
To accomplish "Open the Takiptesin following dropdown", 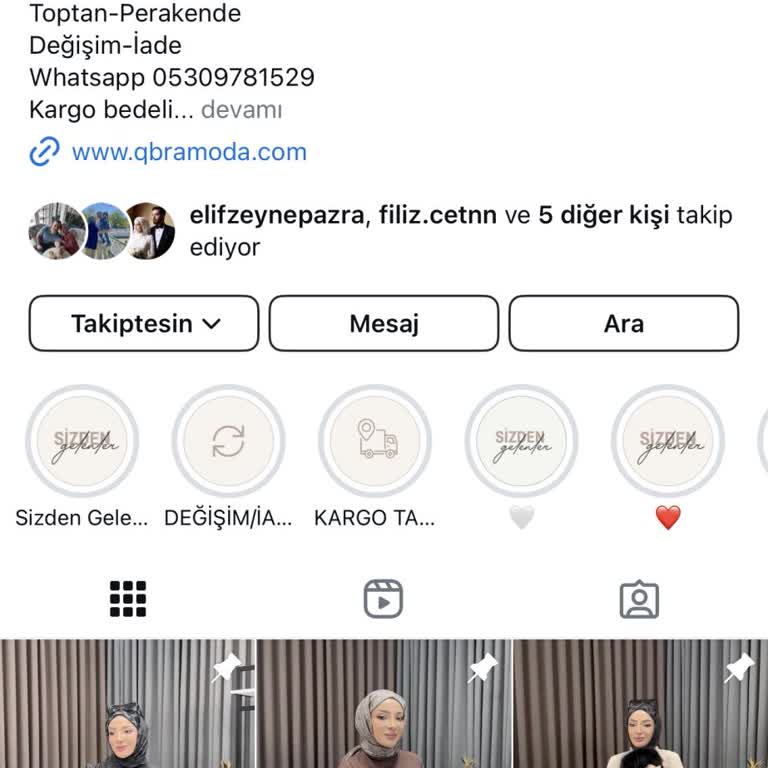I will point(144,323).
